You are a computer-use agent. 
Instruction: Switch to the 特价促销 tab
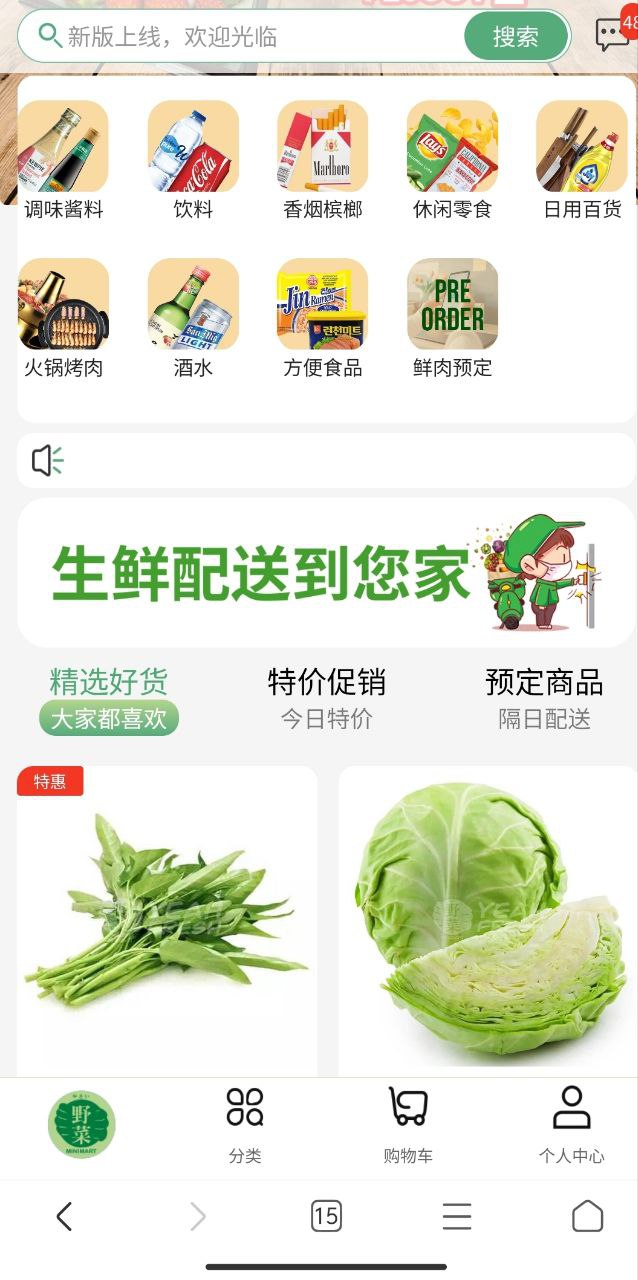(326, 699)
